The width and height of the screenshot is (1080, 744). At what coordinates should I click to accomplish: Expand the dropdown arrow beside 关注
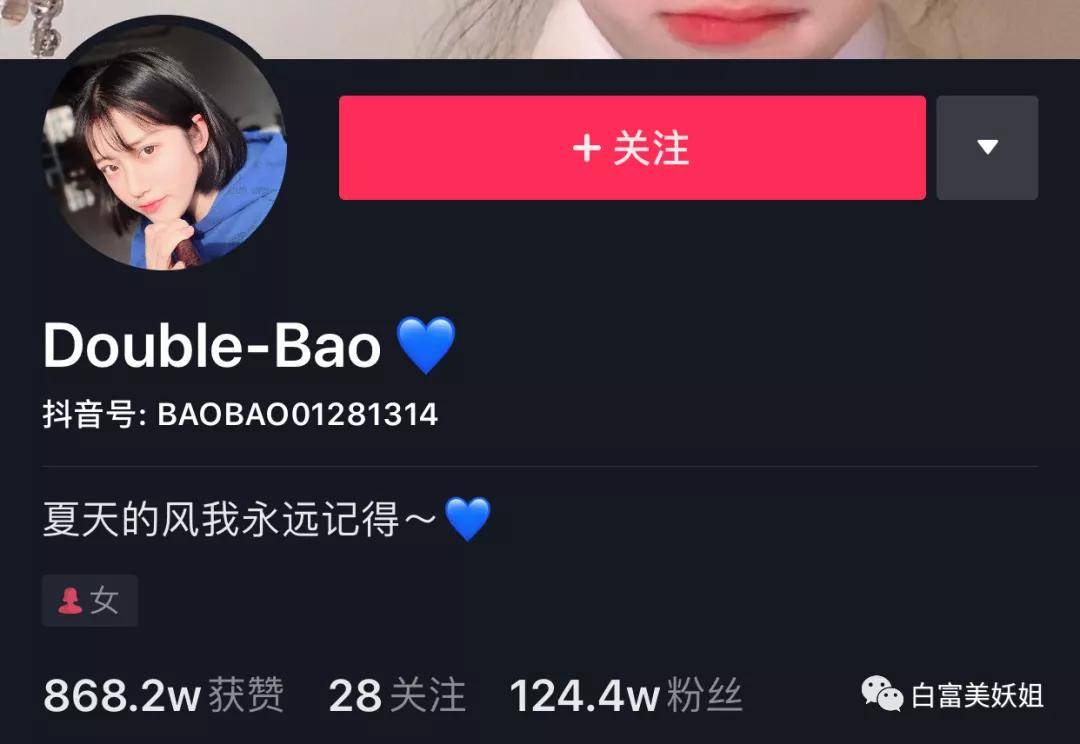pos(987,148)
